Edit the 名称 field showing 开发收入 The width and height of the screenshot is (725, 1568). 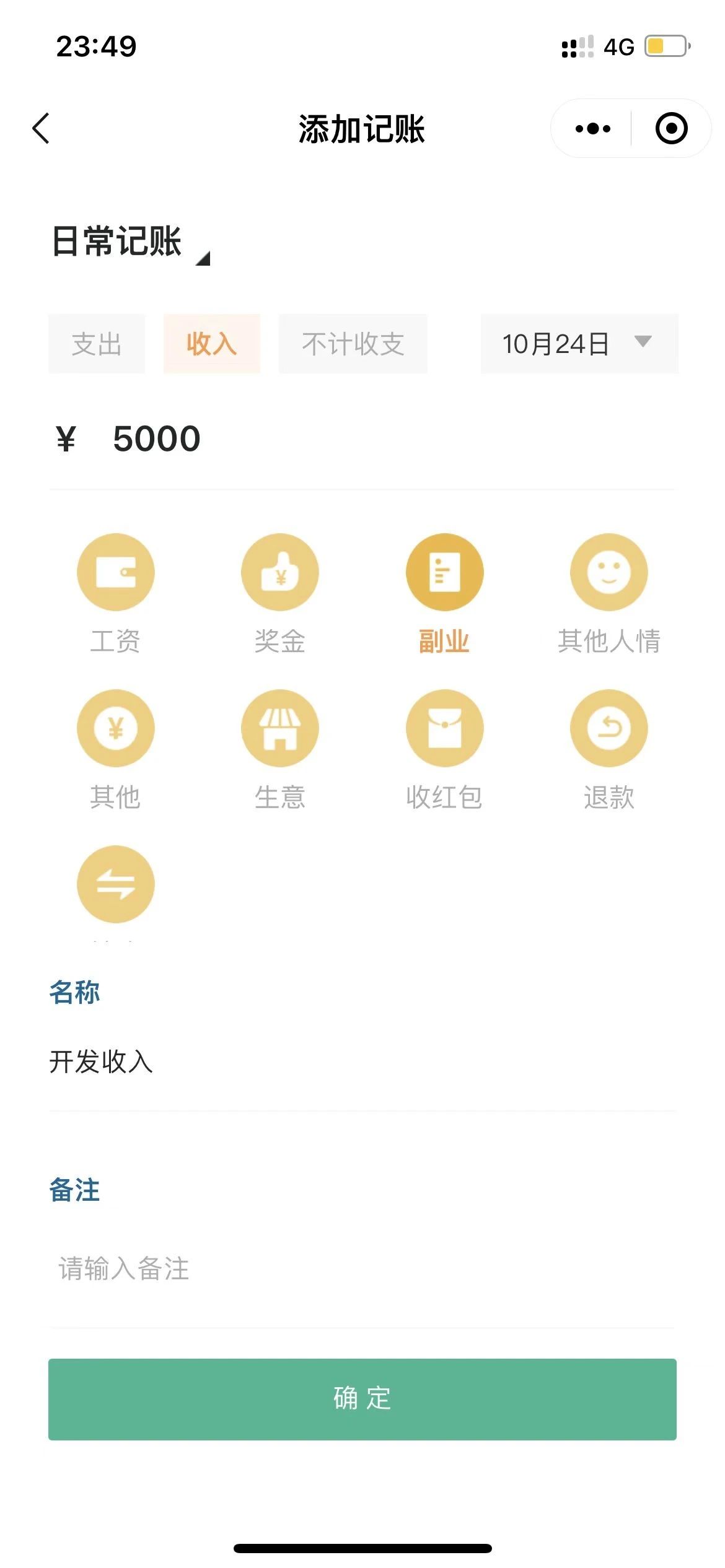(x=362, y=1061)
